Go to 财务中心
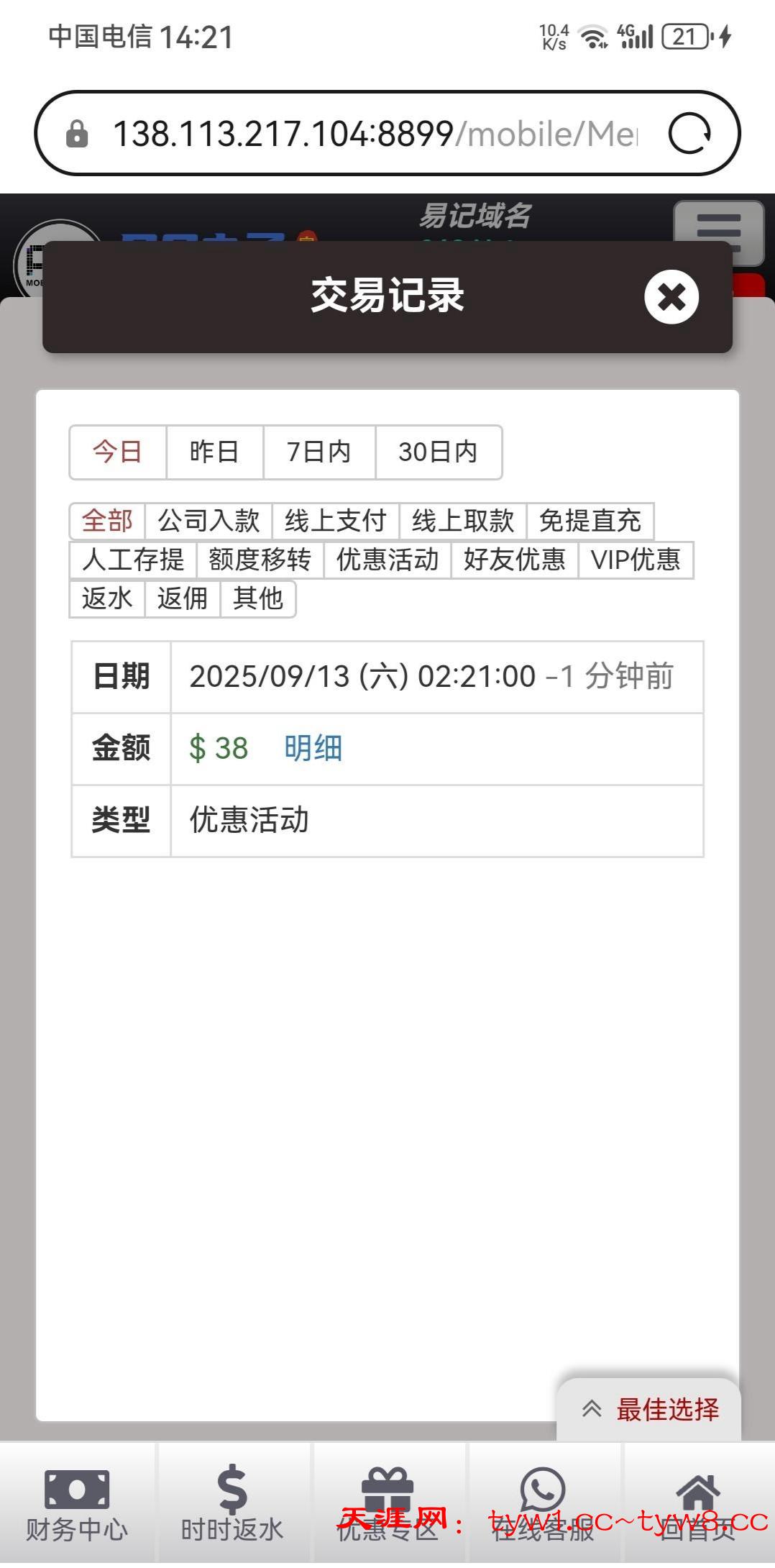The width and height of the screenshot is (775, 1568). (77, 1505)
